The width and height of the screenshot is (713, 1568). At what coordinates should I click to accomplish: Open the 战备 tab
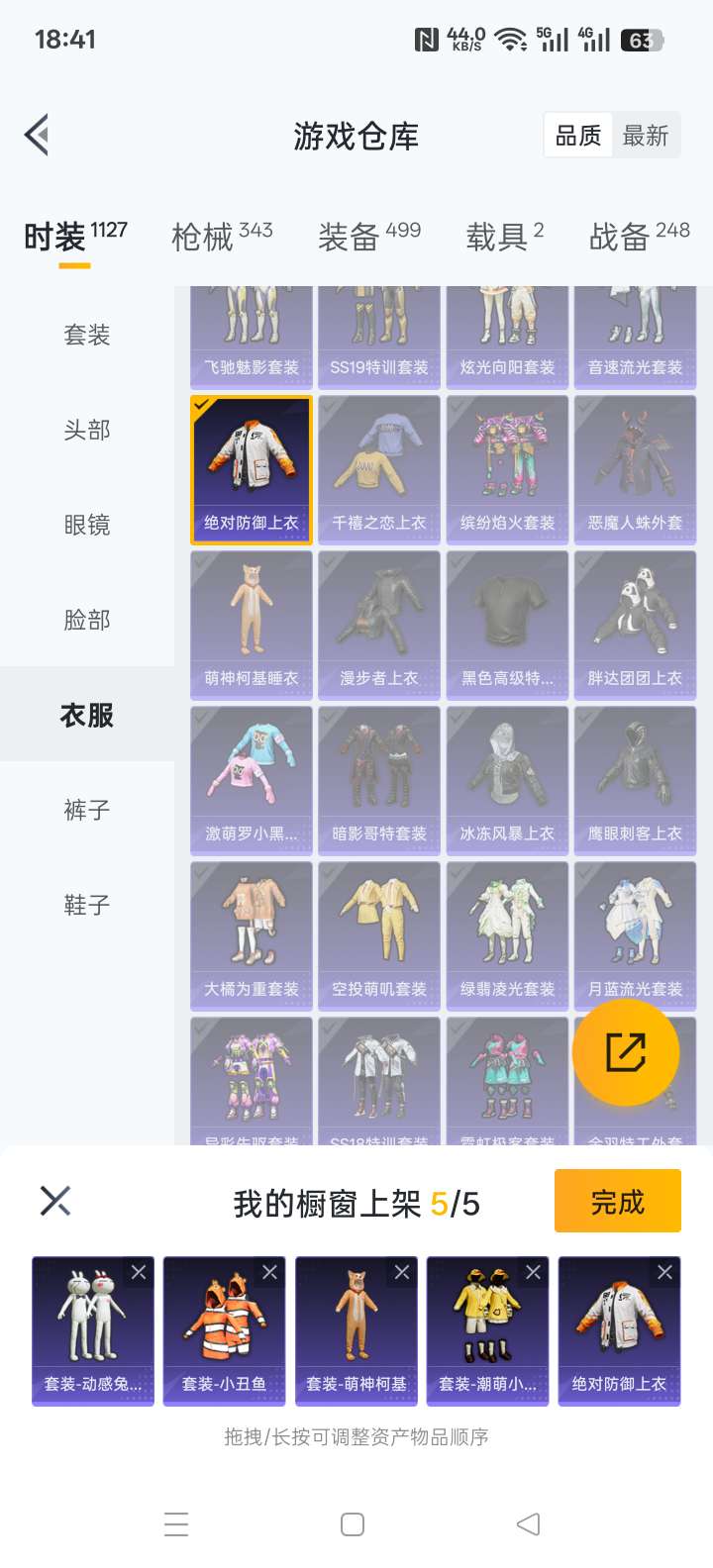[x=639, y=237]
